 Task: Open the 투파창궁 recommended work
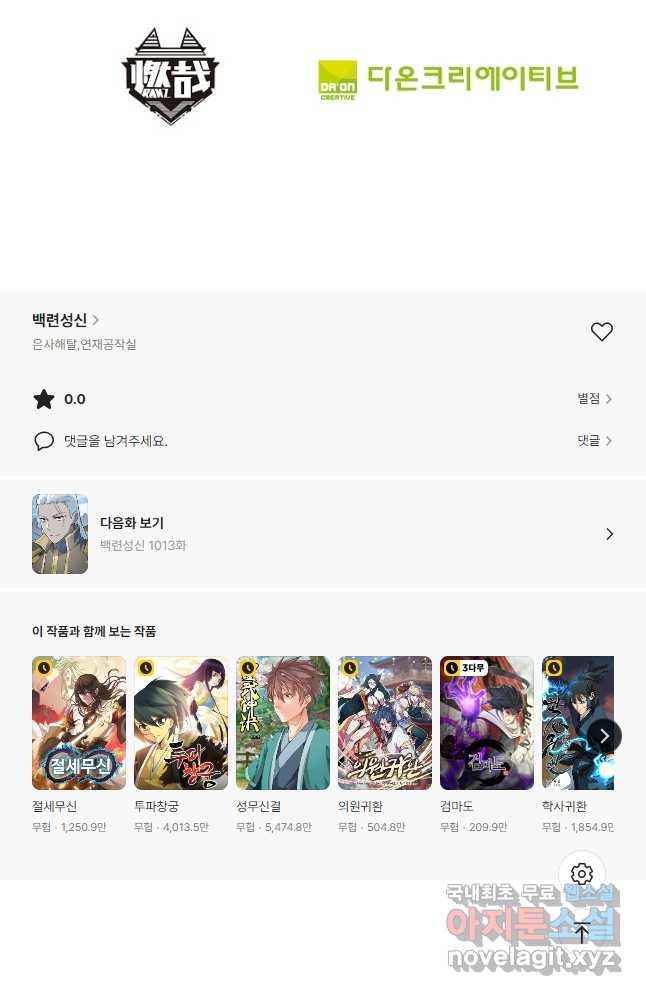[x=181, y=723]
